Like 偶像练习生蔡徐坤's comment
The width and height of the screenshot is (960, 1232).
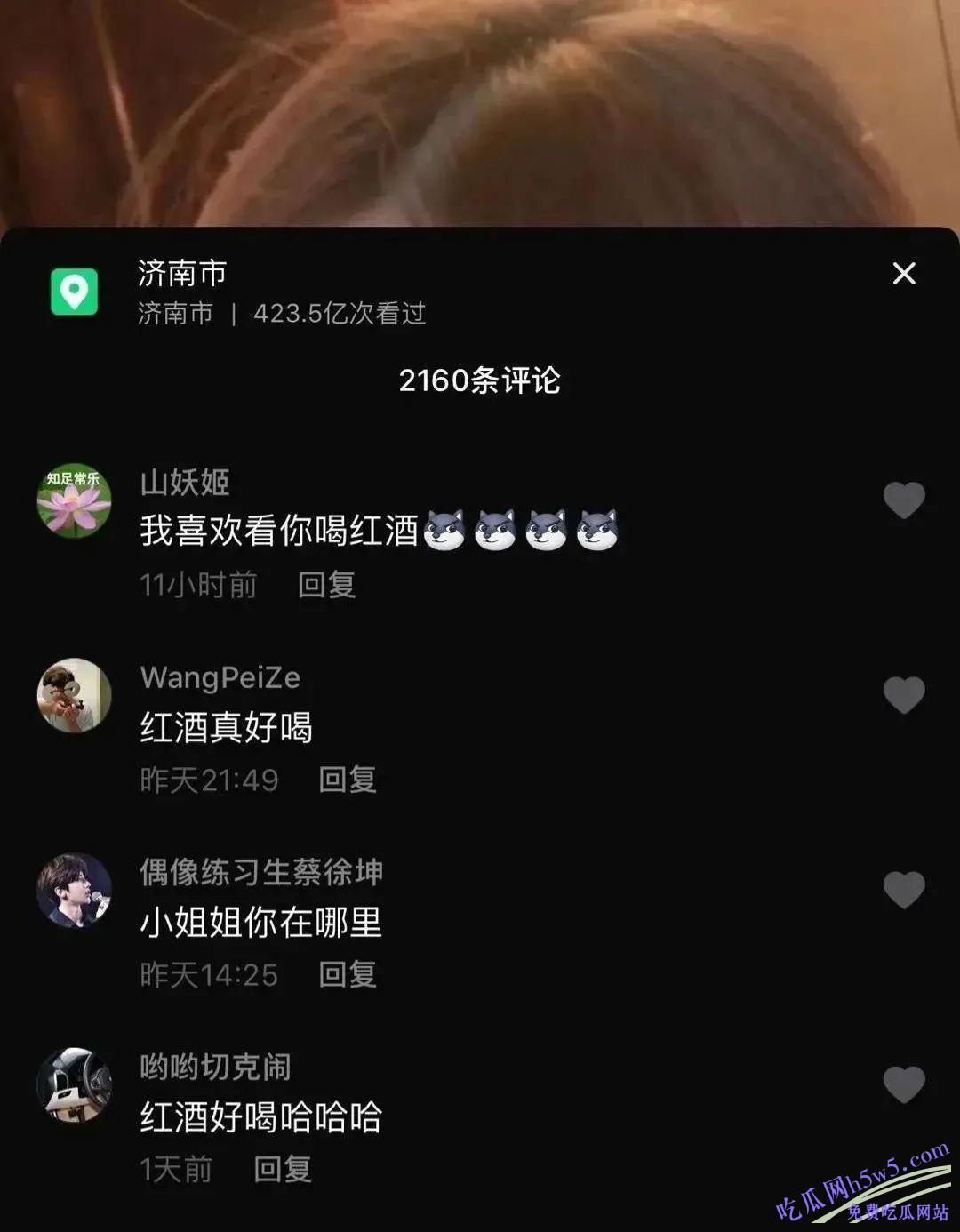click(903, 890)
